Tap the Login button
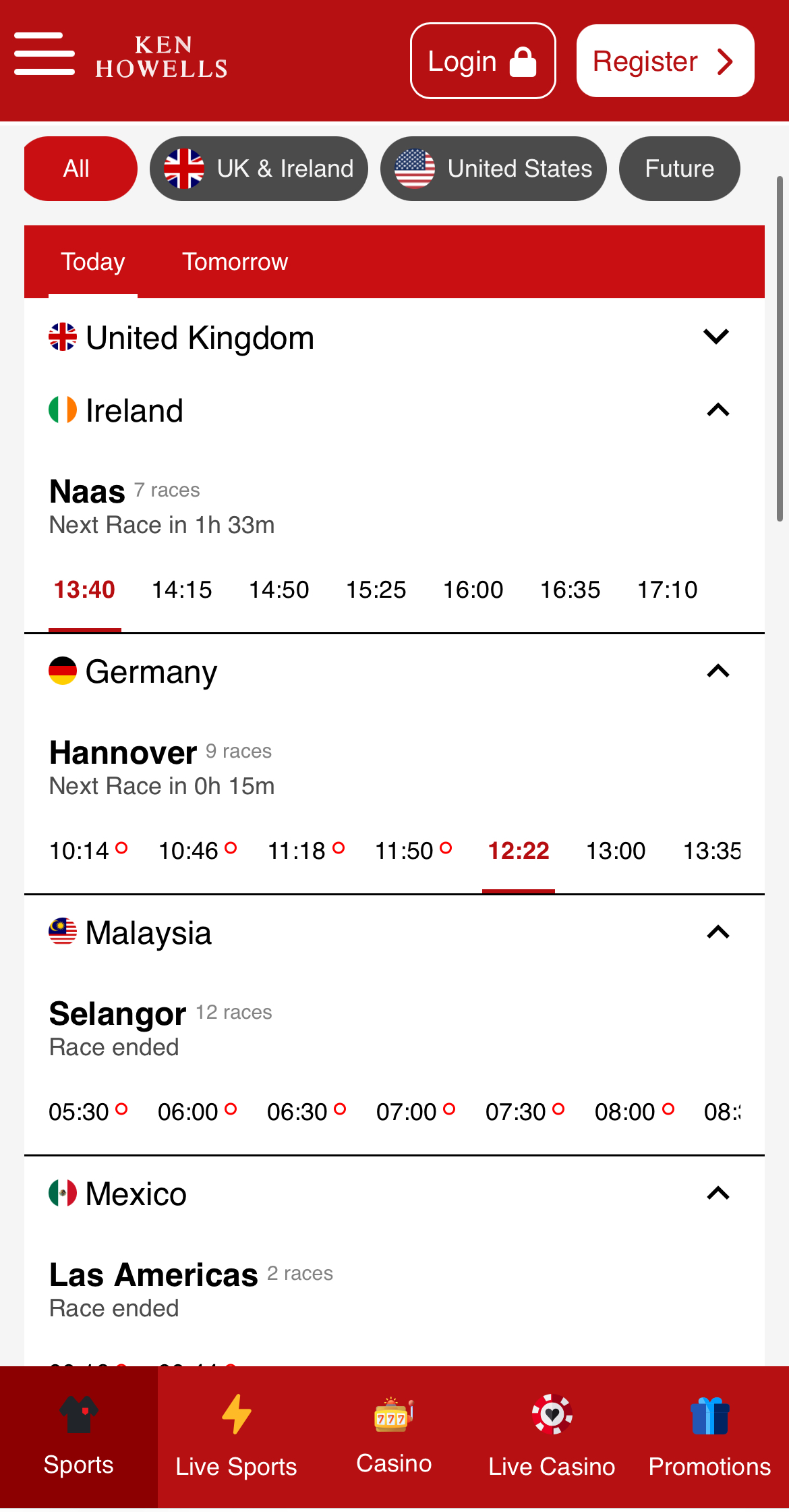Screen dimensions: 789x1512 482,61
